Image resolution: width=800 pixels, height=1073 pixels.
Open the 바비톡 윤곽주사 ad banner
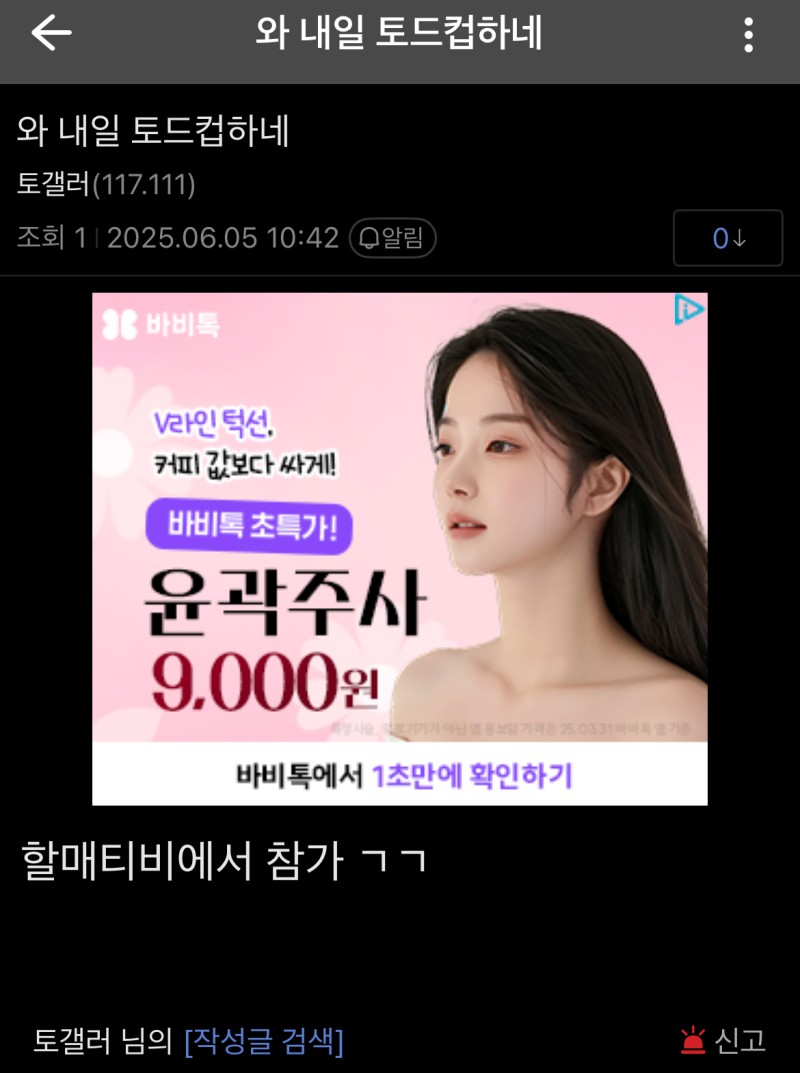coord(399,548)
